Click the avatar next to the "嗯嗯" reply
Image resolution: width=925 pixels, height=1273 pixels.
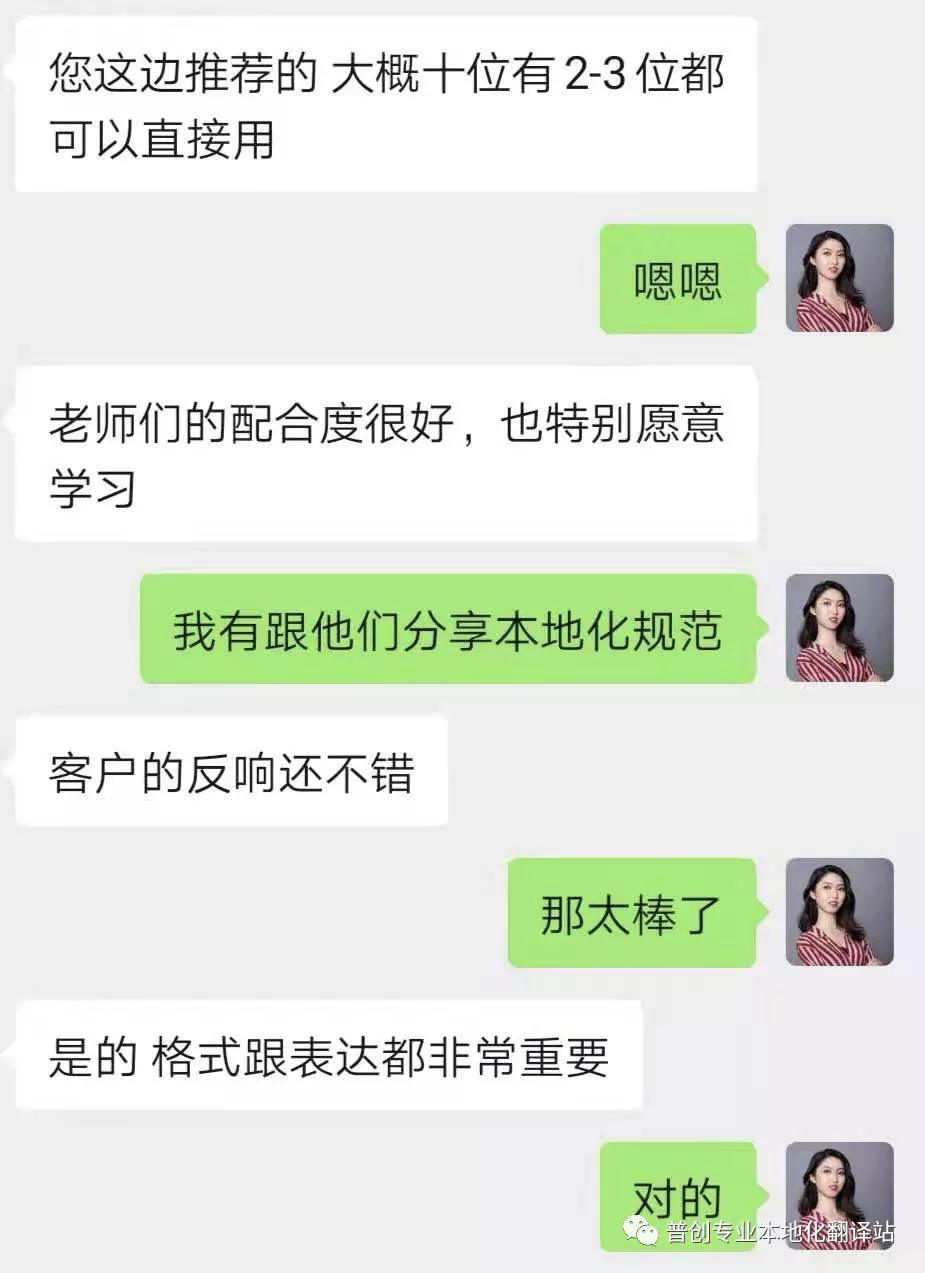(x=839, y=278)
